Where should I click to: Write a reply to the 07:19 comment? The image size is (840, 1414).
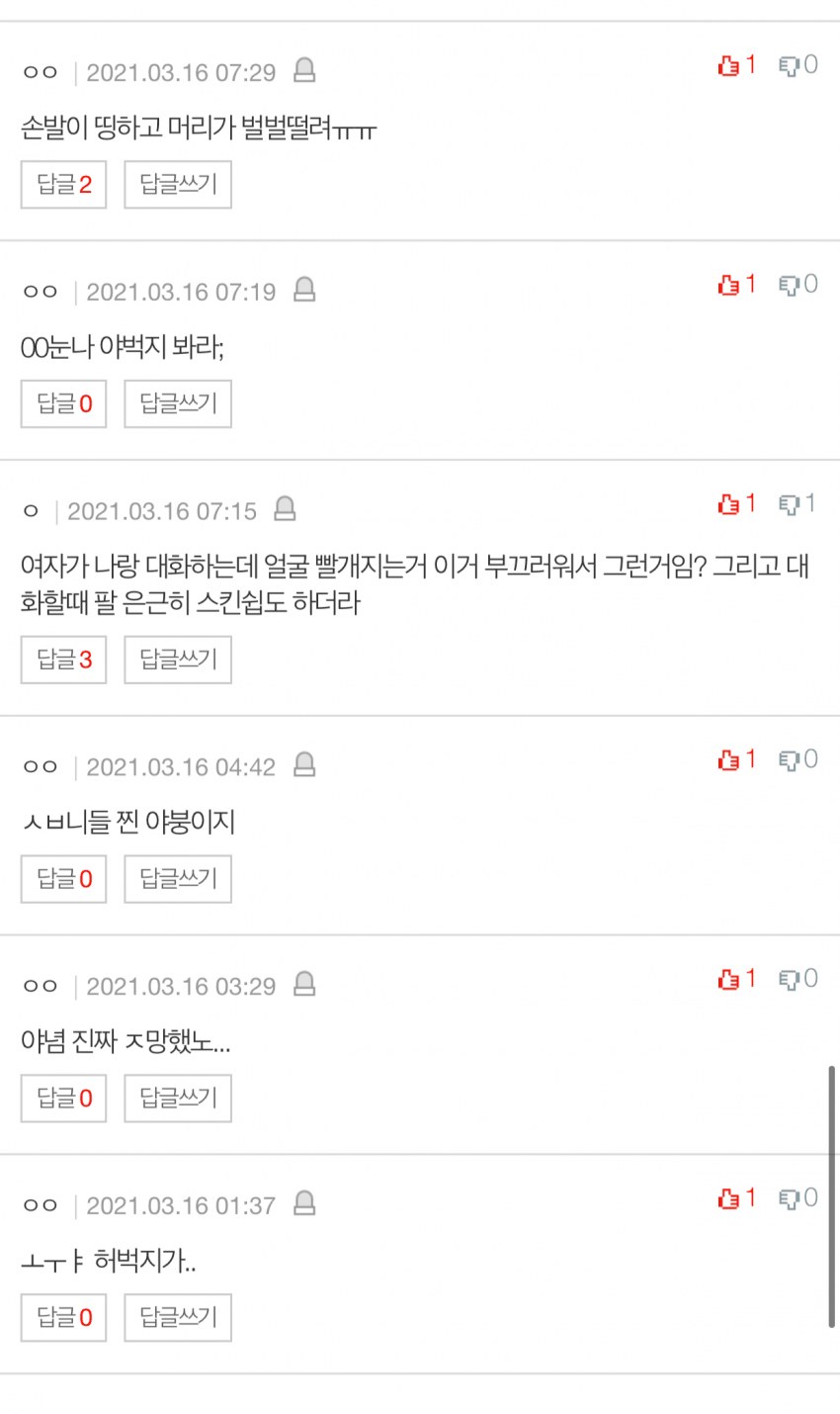pos(178,404)
